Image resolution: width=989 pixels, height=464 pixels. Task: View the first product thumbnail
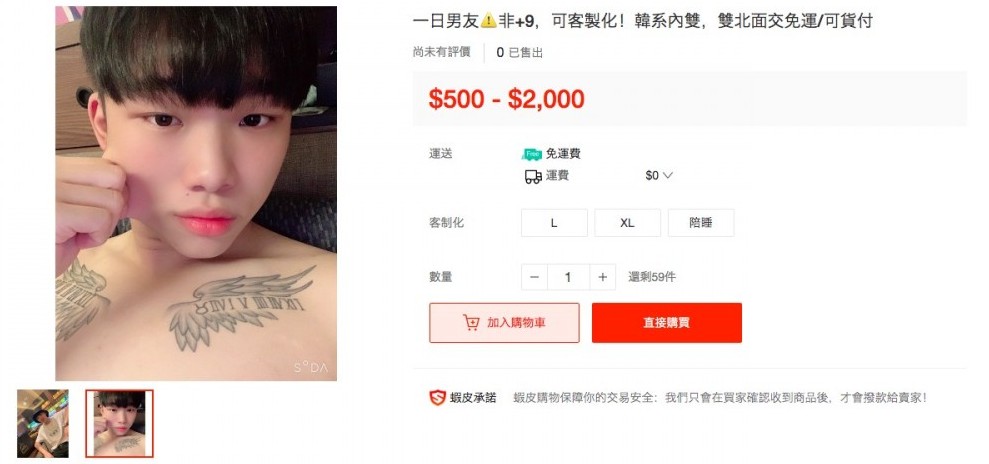[43, 423]
